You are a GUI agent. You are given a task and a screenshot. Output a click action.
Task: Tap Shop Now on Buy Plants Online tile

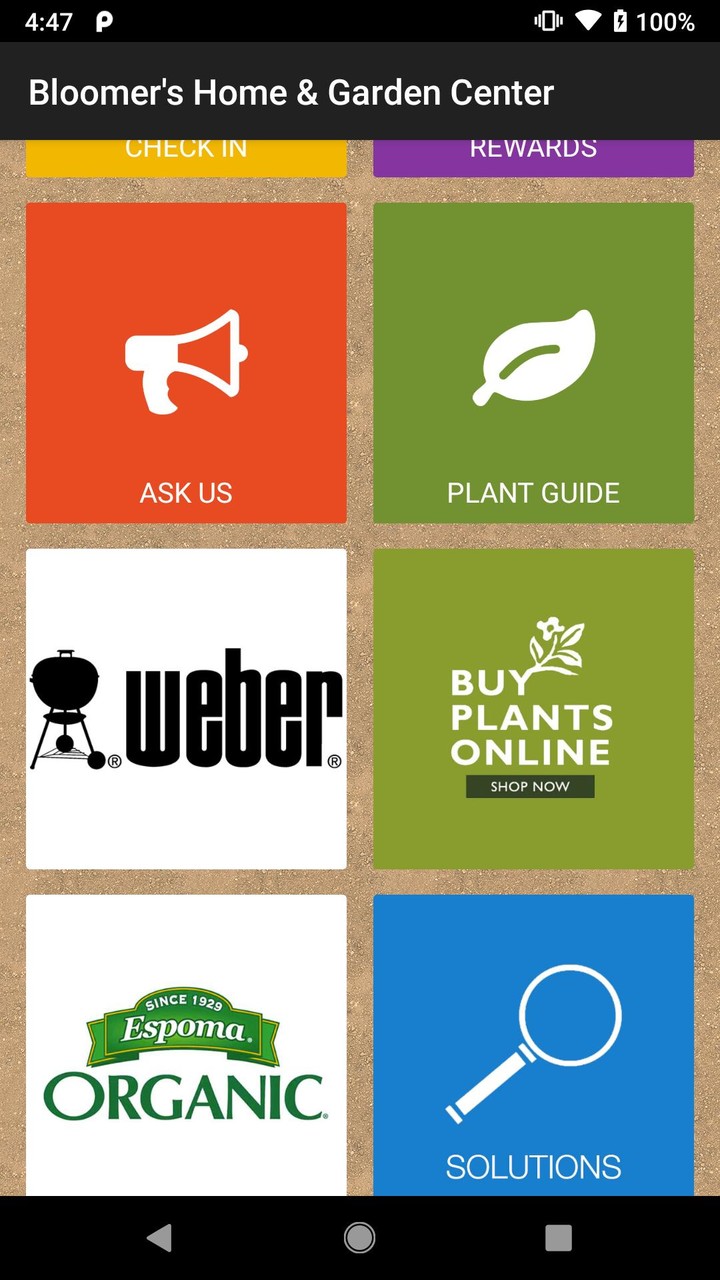[530, 787]
